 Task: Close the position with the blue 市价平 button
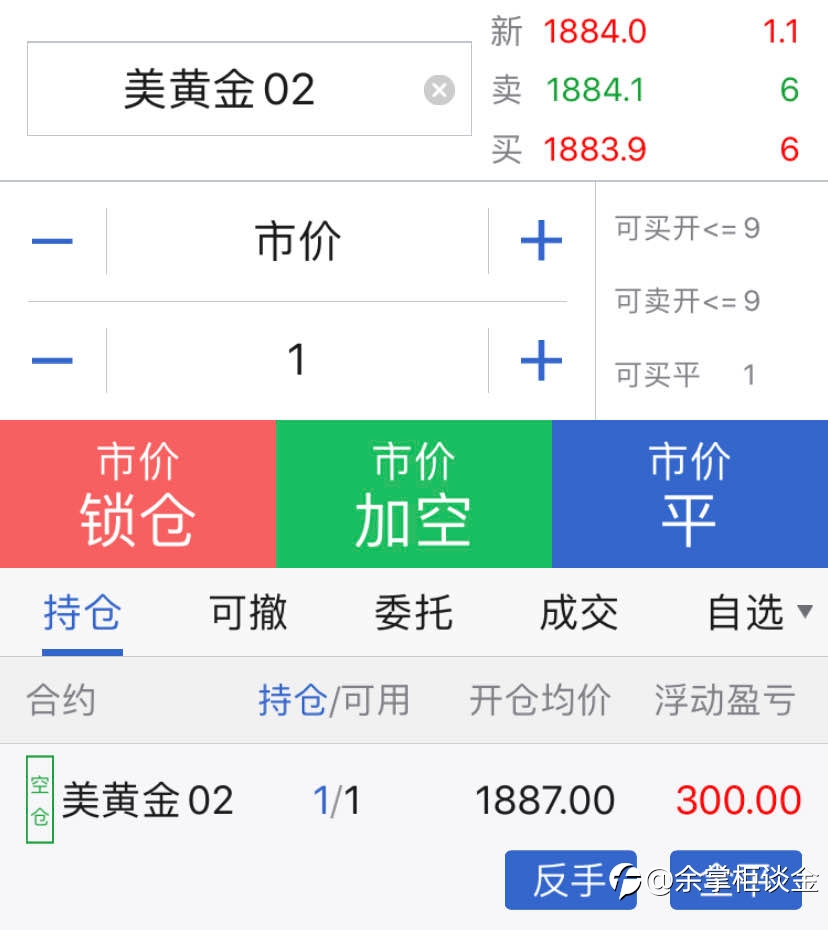coord(690,493)
